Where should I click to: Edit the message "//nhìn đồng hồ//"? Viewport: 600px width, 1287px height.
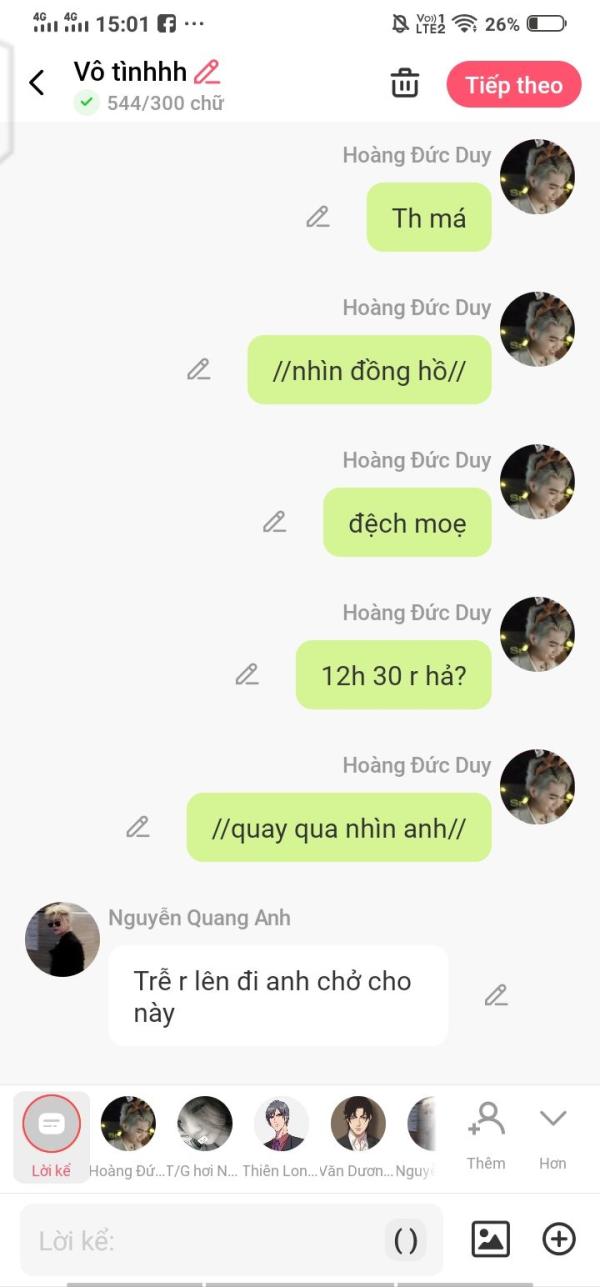[x=199, y=370]
